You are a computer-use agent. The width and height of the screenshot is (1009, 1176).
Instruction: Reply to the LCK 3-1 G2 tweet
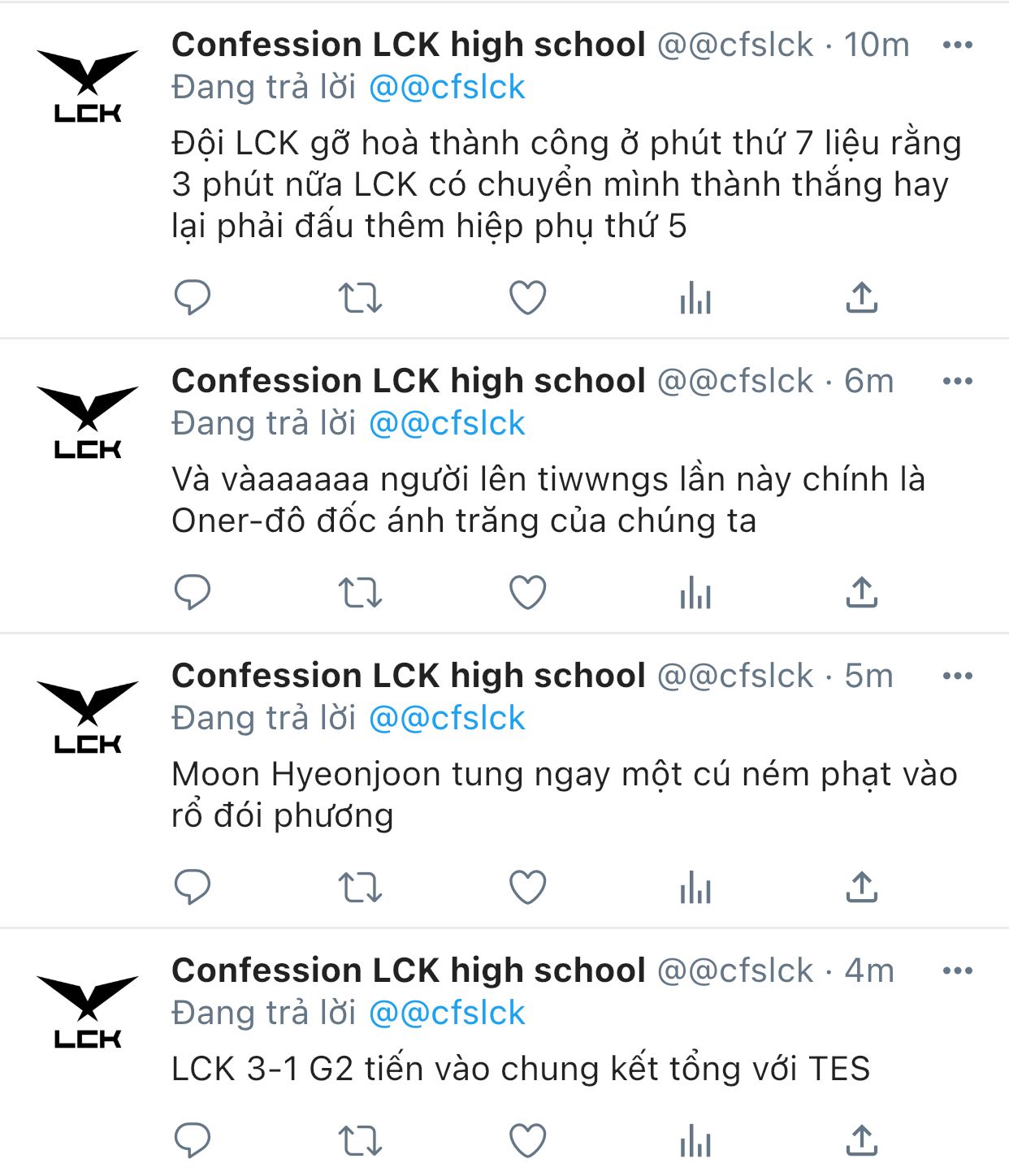click(x=193, y=1141)
